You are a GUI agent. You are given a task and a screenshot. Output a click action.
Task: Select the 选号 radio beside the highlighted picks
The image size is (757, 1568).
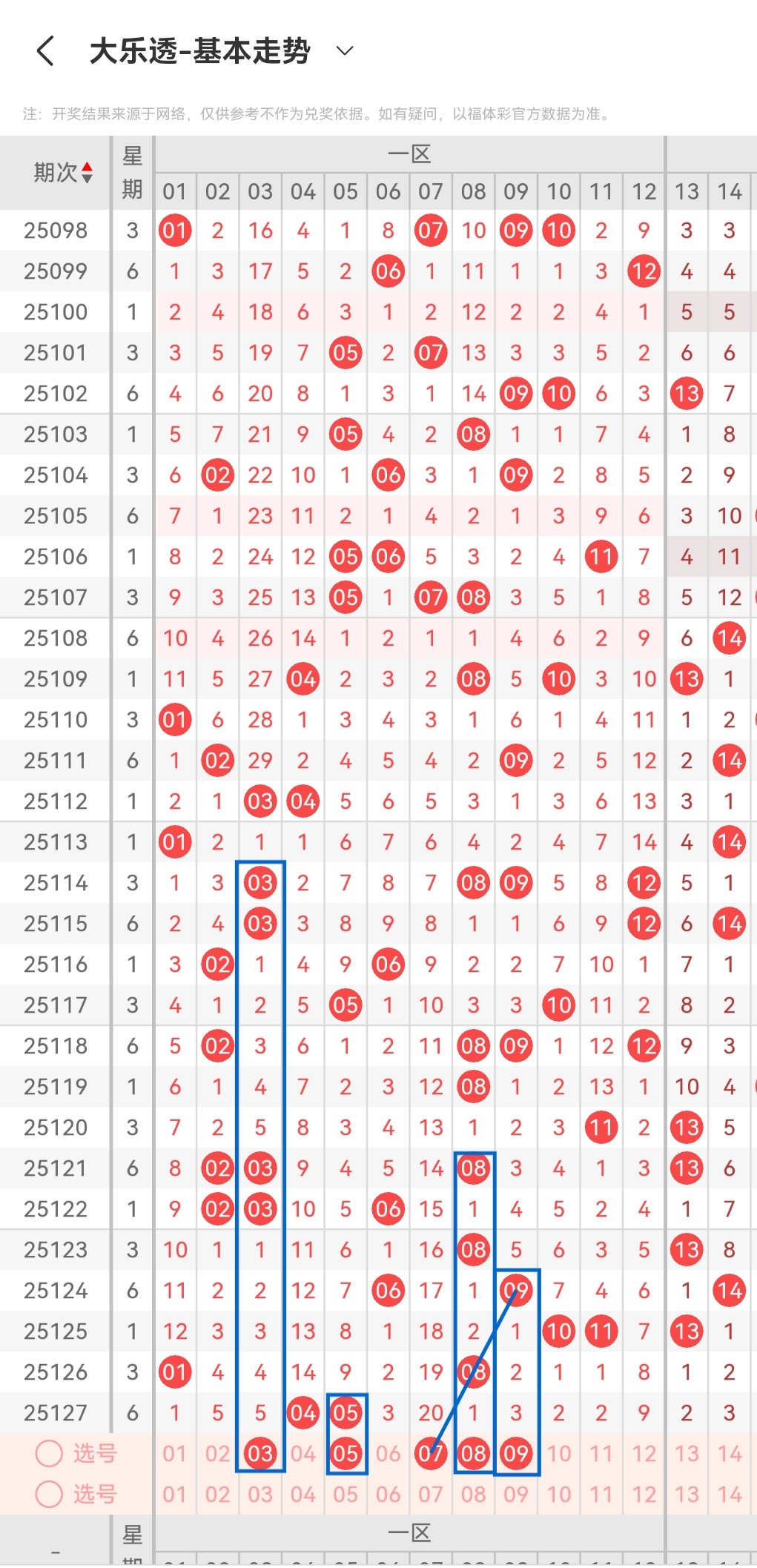click(x=49, y=1453)
